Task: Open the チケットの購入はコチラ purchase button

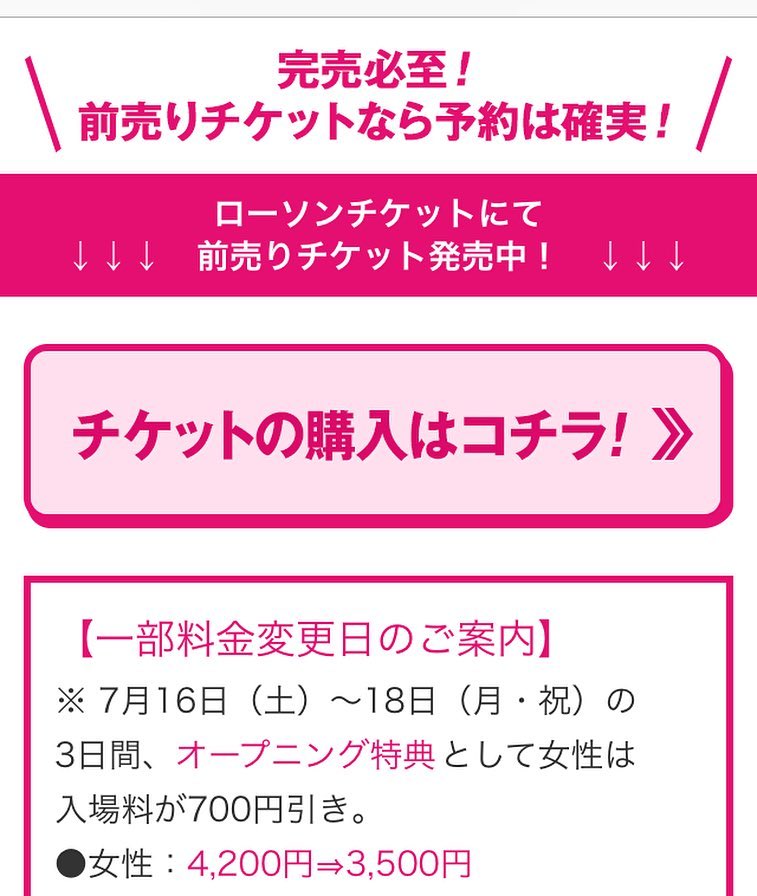Action: coord(377,435)
